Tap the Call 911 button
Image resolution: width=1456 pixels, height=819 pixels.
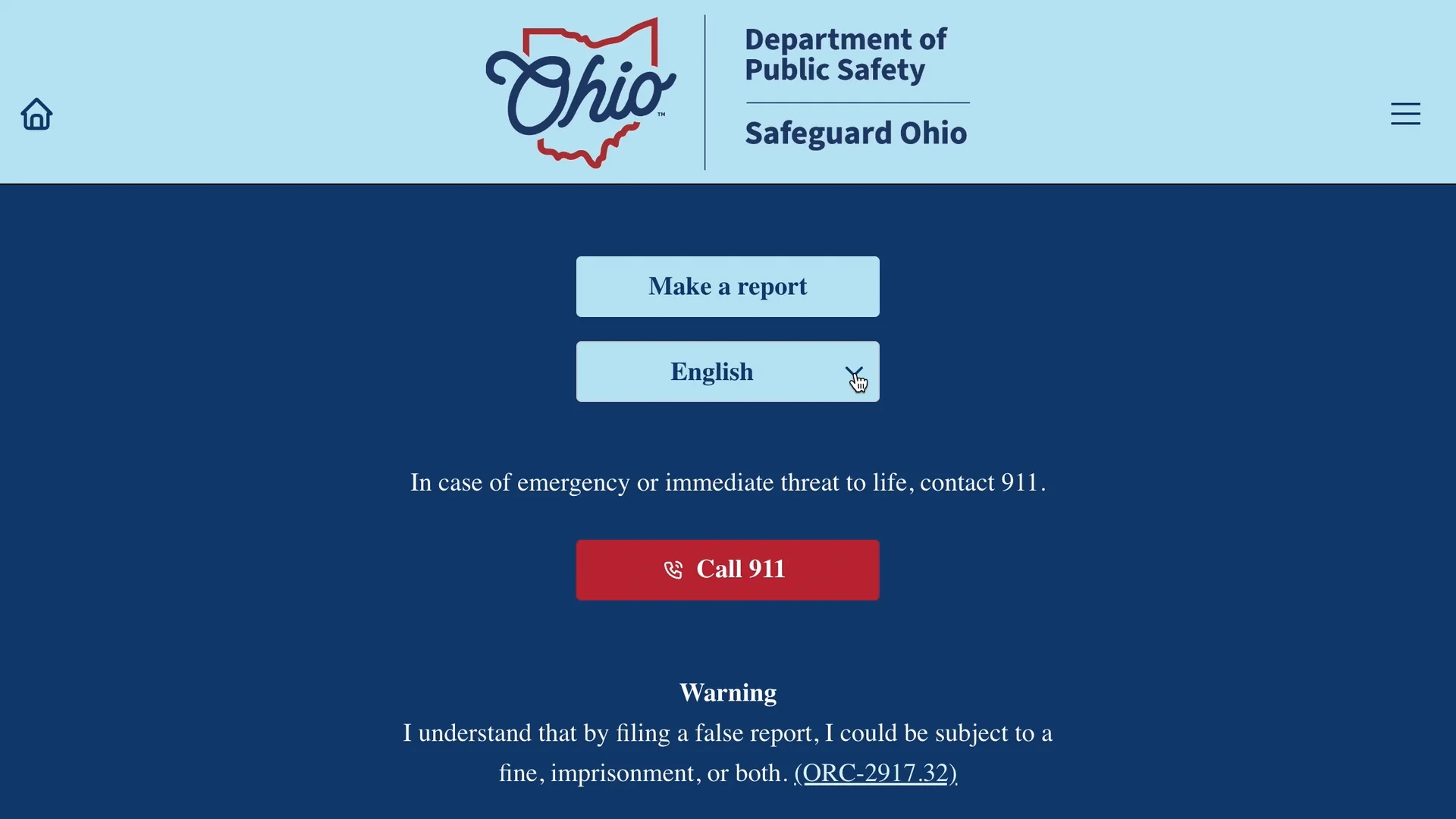pos(727,570)
